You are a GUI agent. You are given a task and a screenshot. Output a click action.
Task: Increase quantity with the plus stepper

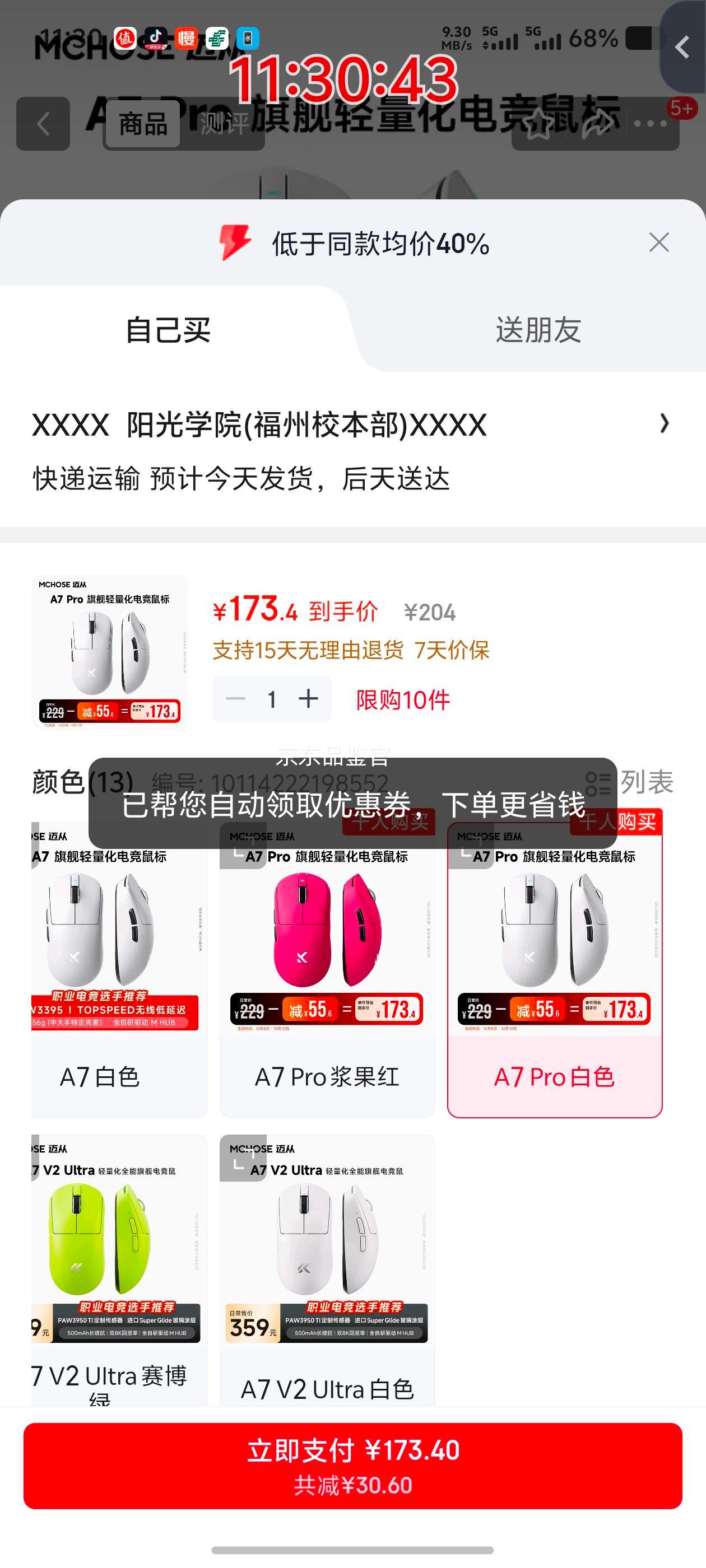309,699
